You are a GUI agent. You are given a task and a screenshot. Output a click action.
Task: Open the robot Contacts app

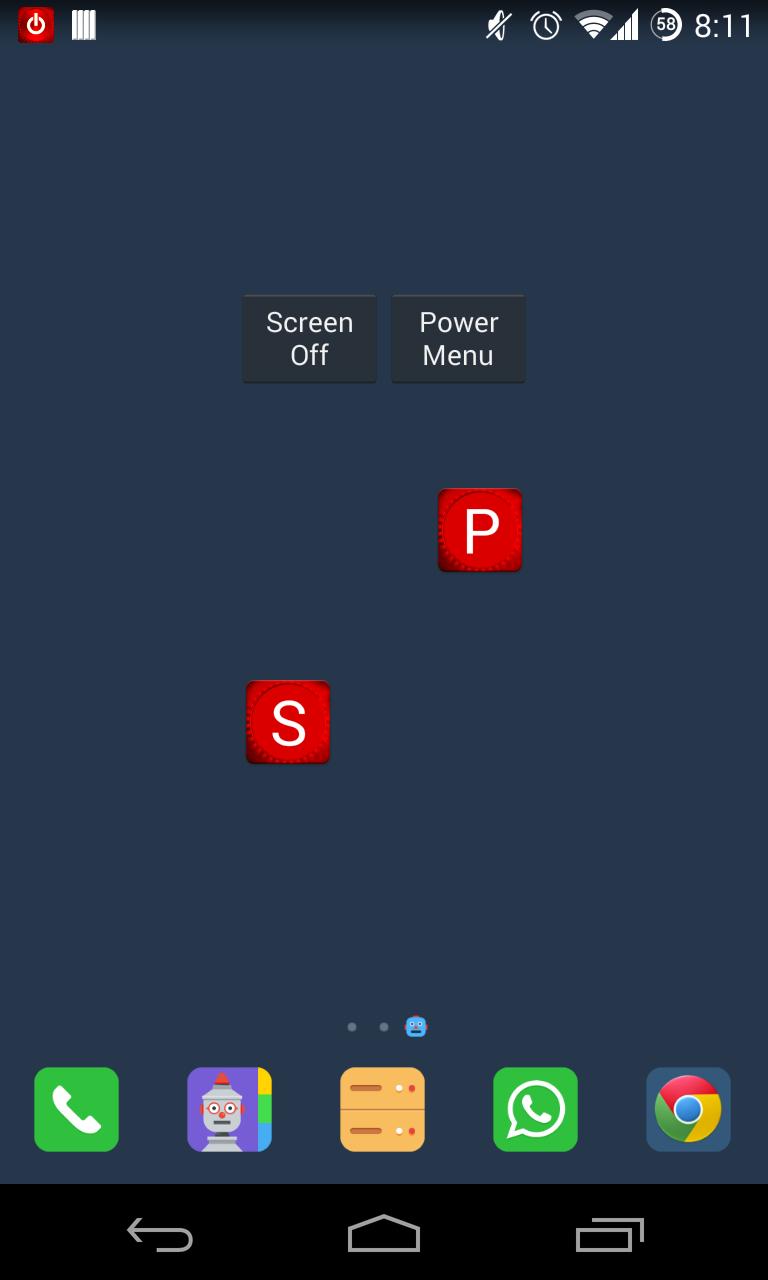tap(229, 1109)
